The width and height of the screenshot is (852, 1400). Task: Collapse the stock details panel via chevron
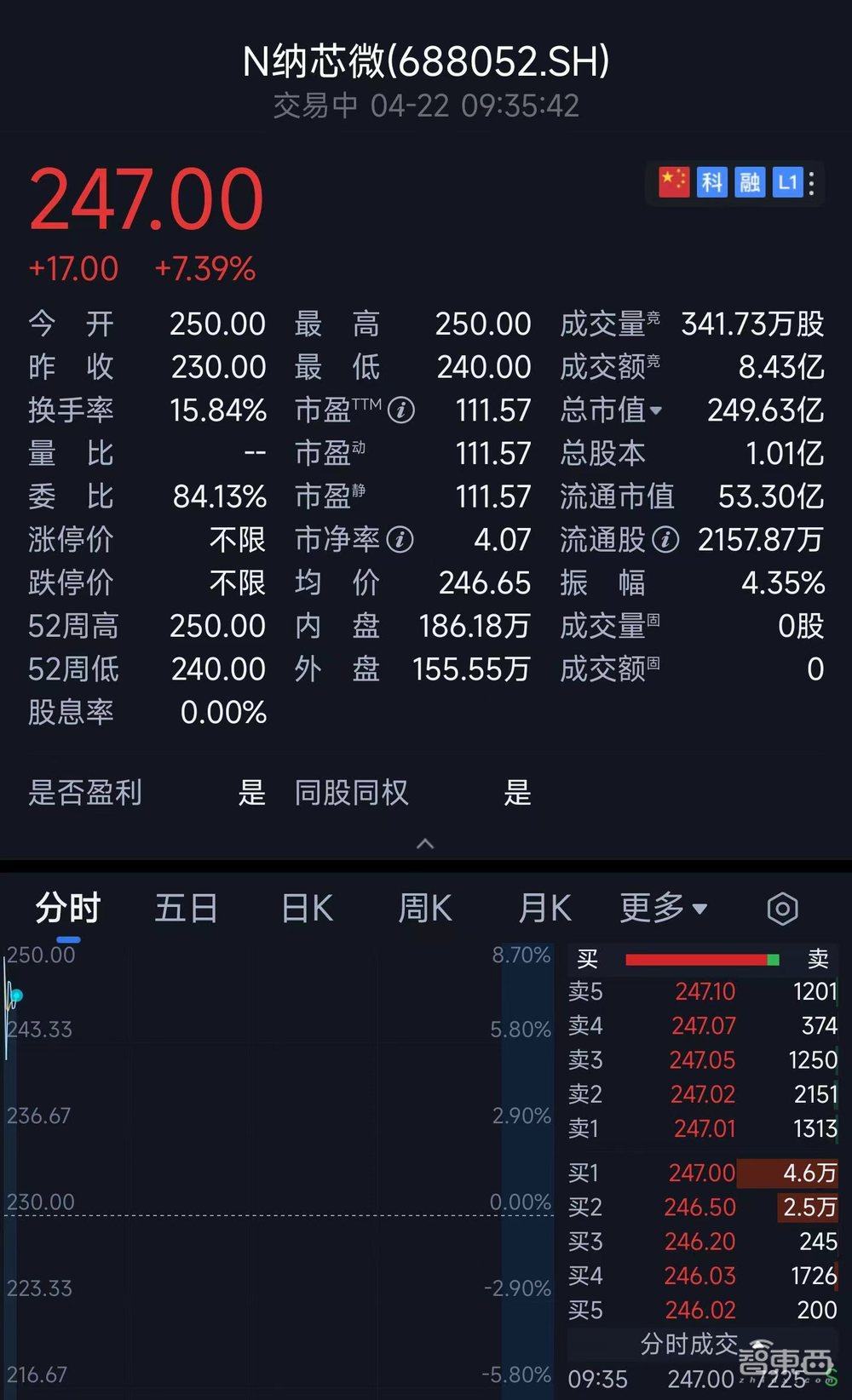[425, 843]
